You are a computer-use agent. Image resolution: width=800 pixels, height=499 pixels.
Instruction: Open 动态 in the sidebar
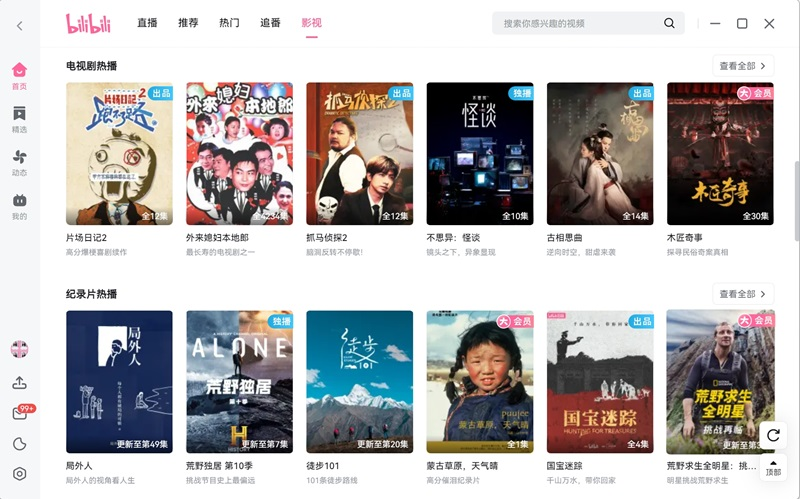pos(19,162)
